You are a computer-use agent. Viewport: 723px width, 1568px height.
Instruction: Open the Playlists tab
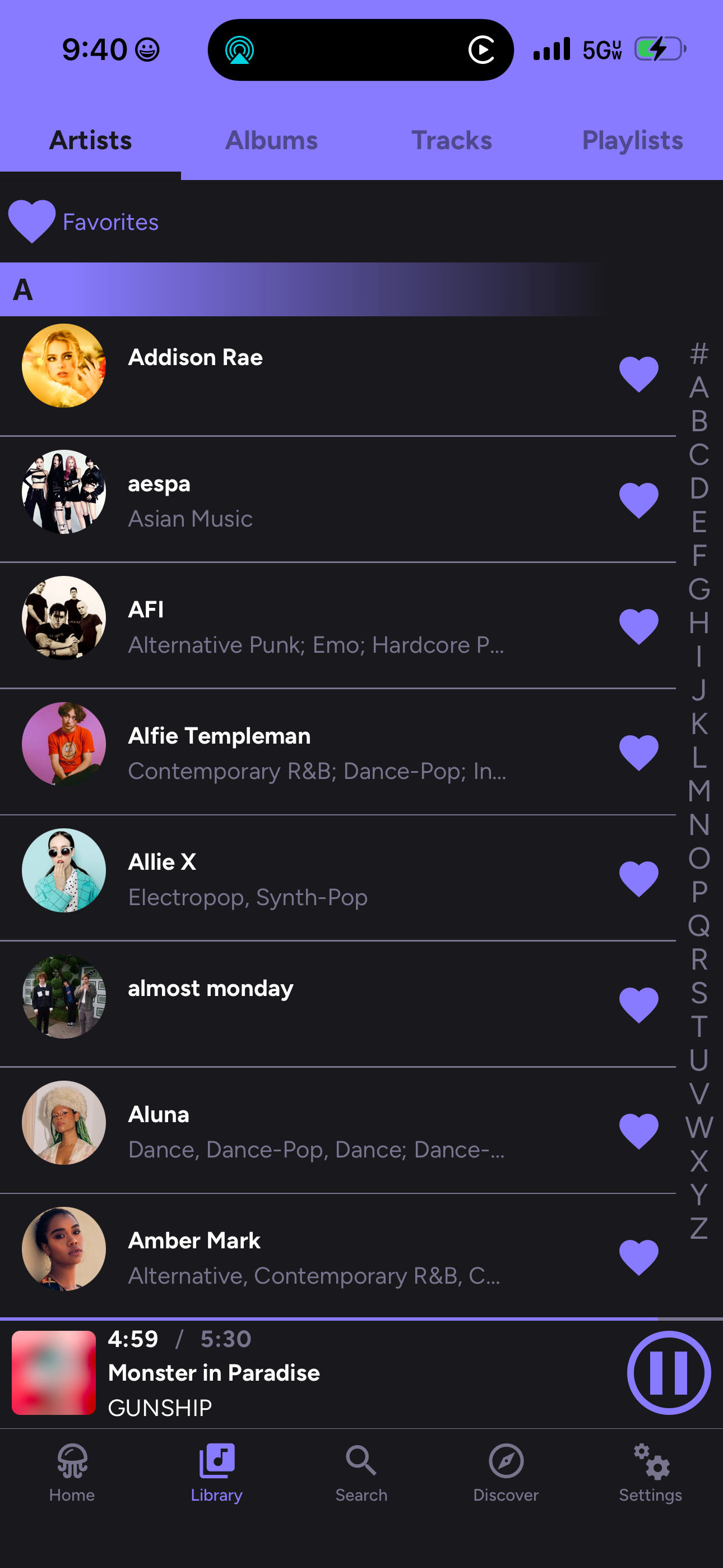tap(632, 141)
